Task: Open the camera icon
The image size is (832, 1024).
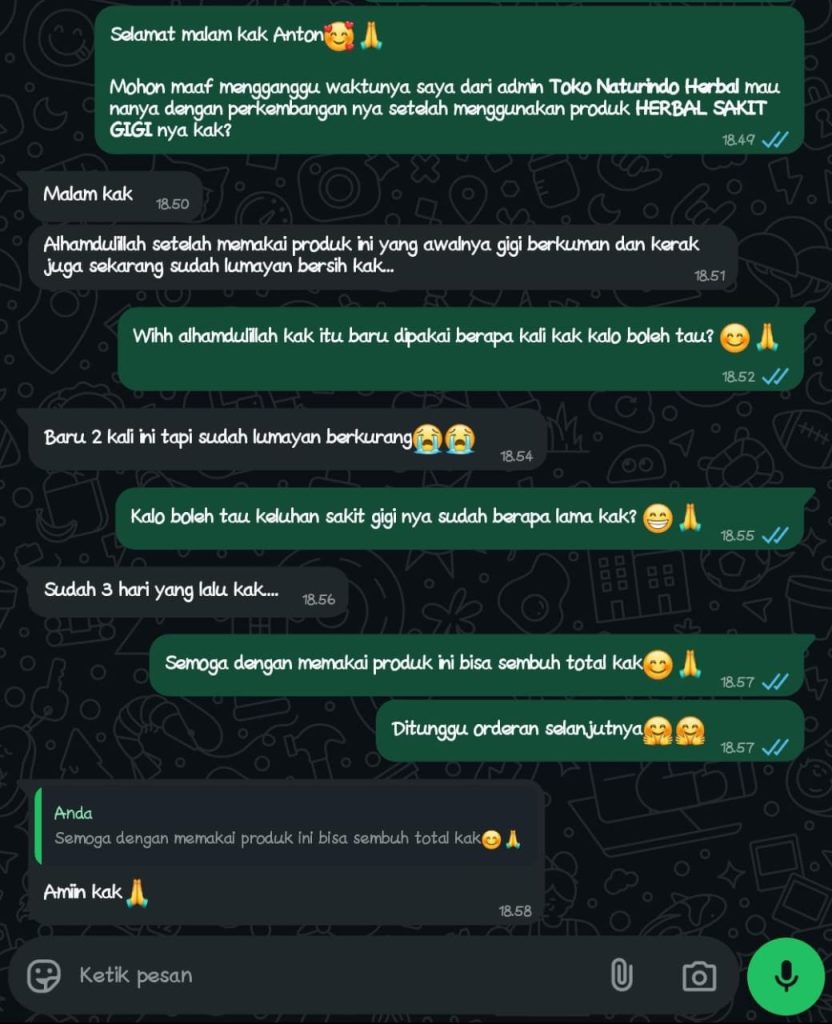Action: pyautogui.click(x=698, y=976)
